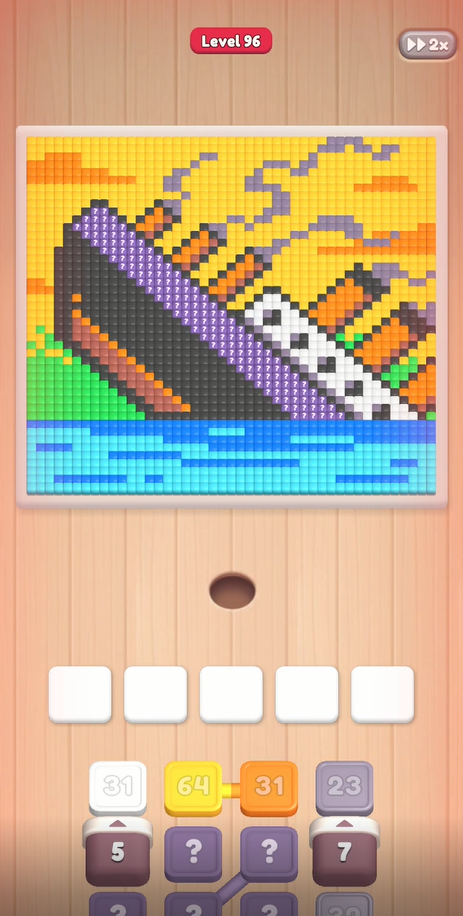The image size is (463, 916).
Task: Choose the orange block numbered 31
Action: click(x=269, y=787)
